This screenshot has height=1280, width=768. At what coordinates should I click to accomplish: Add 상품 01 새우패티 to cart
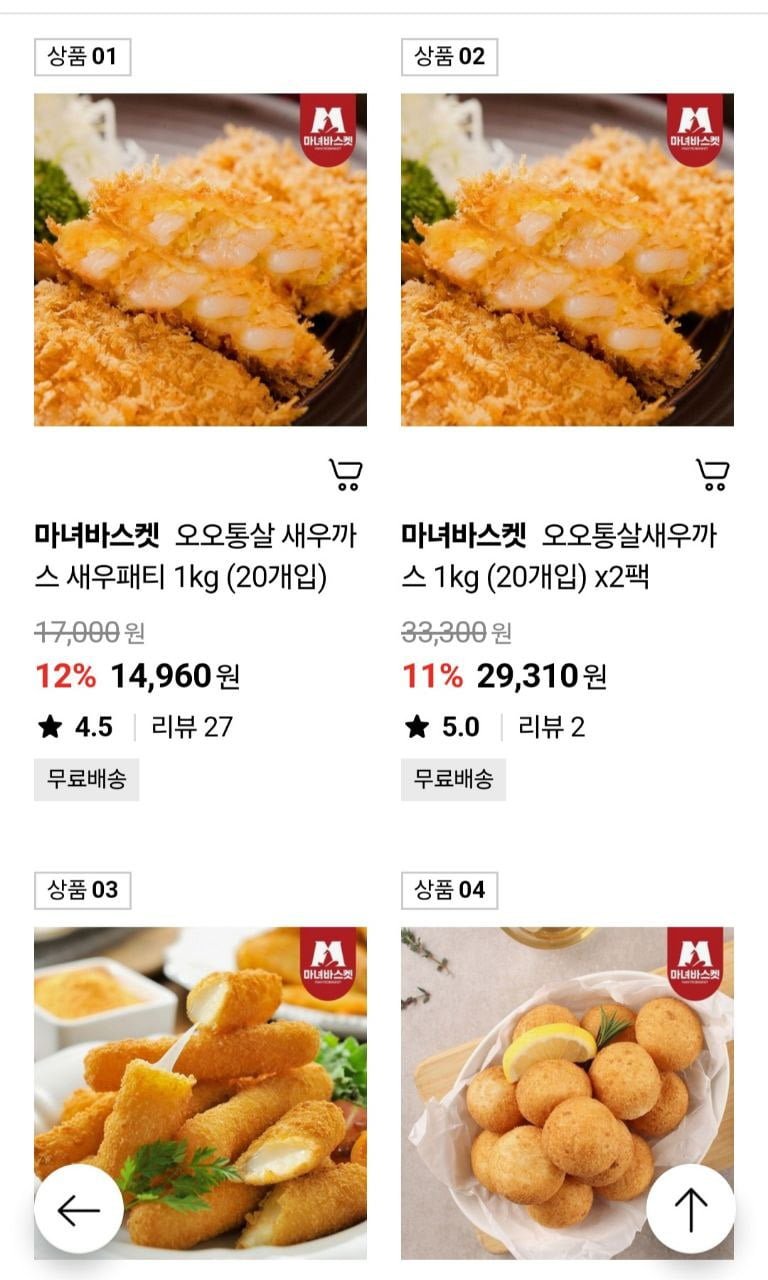346,474
